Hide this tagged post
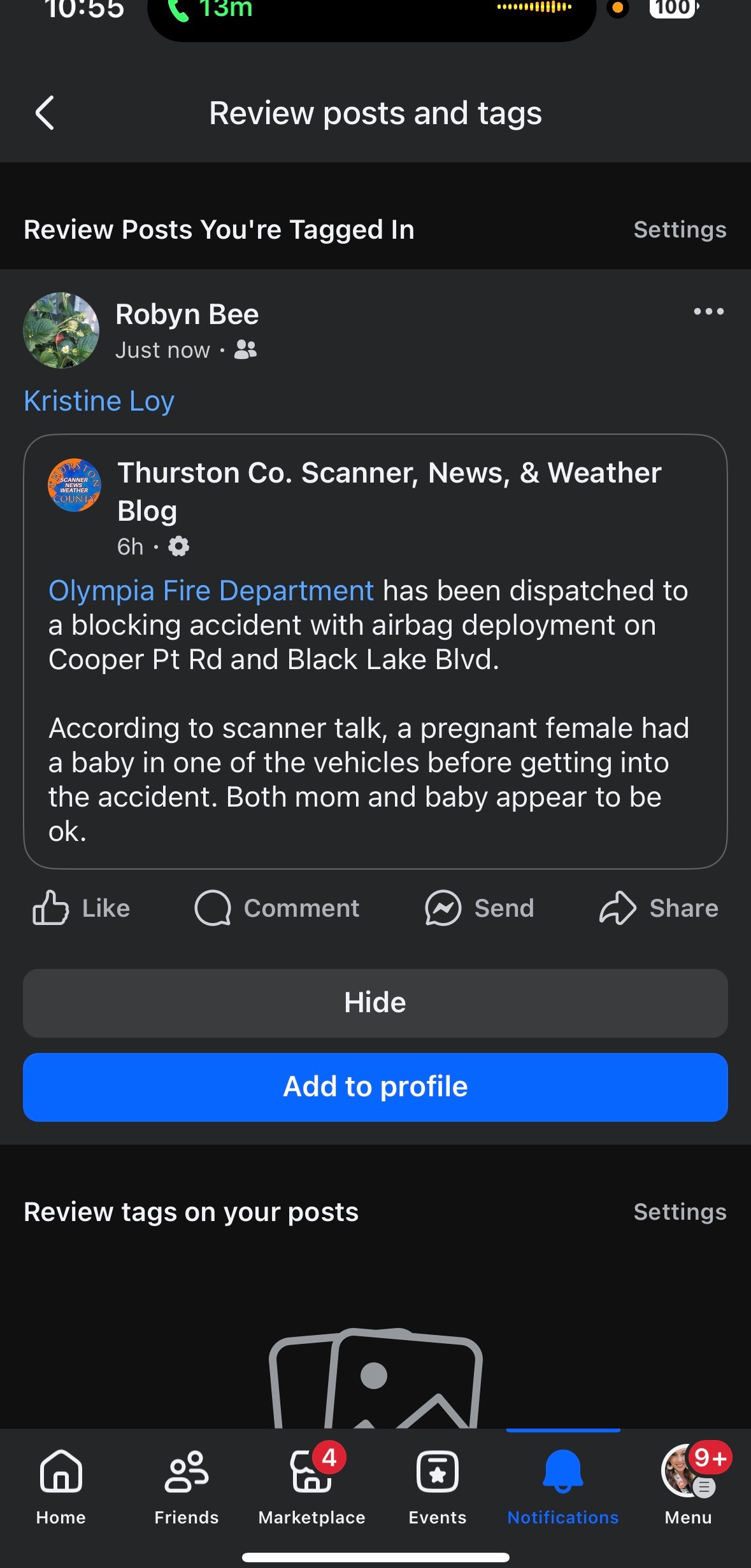 (375, 1003)
